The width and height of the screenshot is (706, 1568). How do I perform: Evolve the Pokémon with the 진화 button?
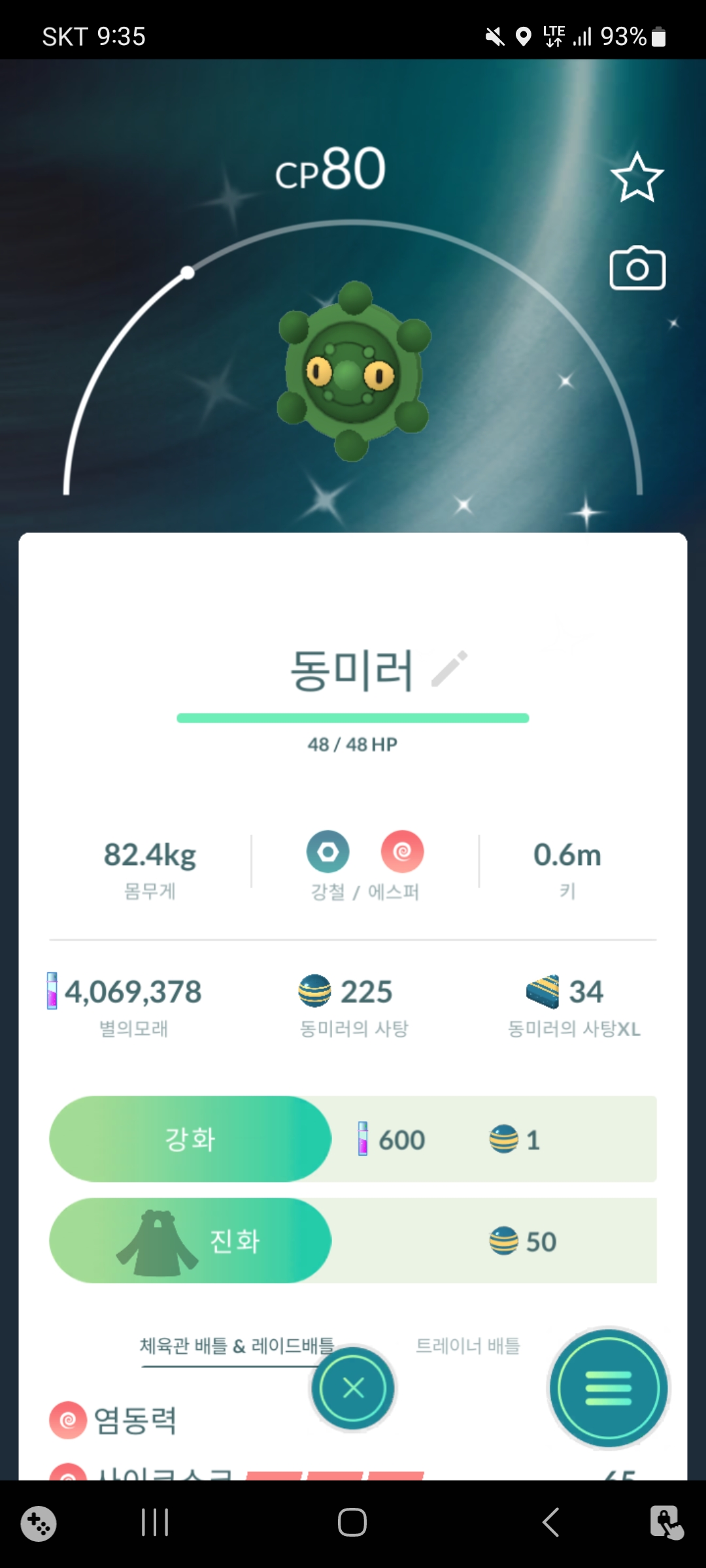tap(190, 1241)
